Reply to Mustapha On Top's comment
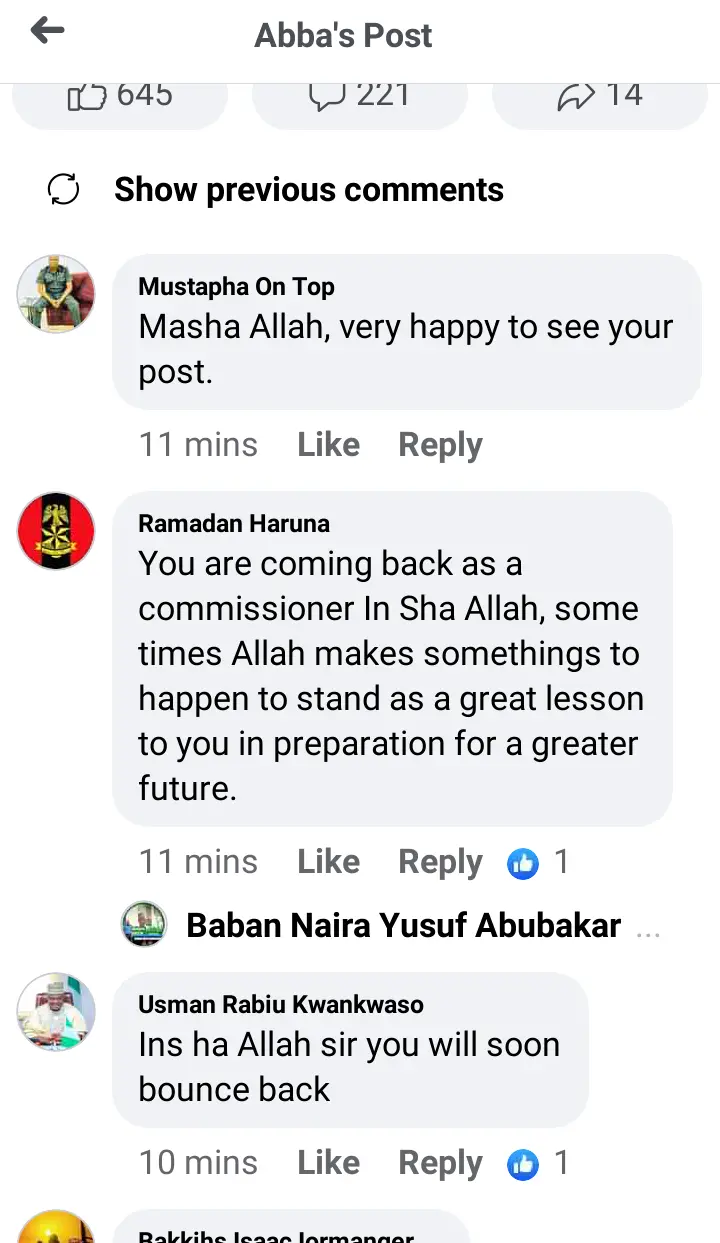The width and height of the screenshot is (720, 1243). [440, 445]
